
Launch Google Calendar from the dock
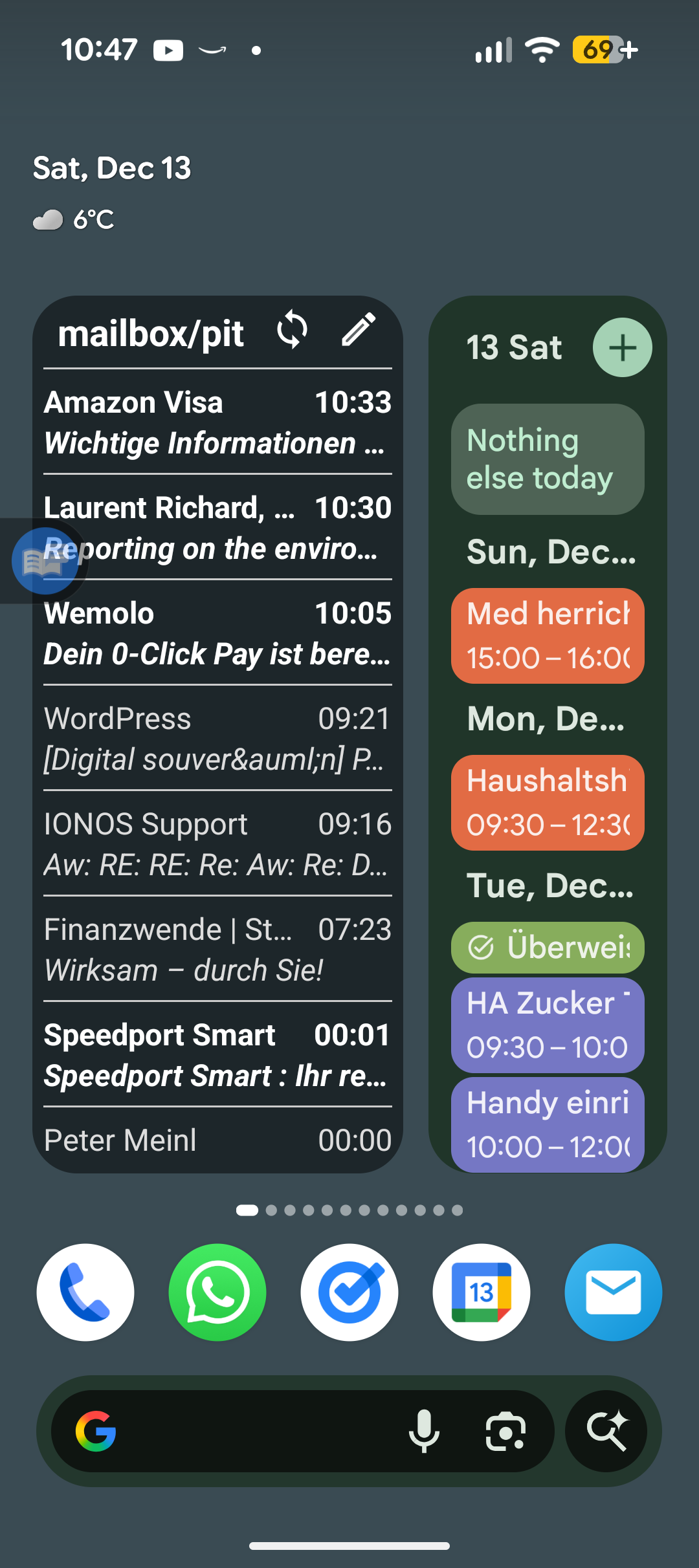click(x=482, y=1292)
